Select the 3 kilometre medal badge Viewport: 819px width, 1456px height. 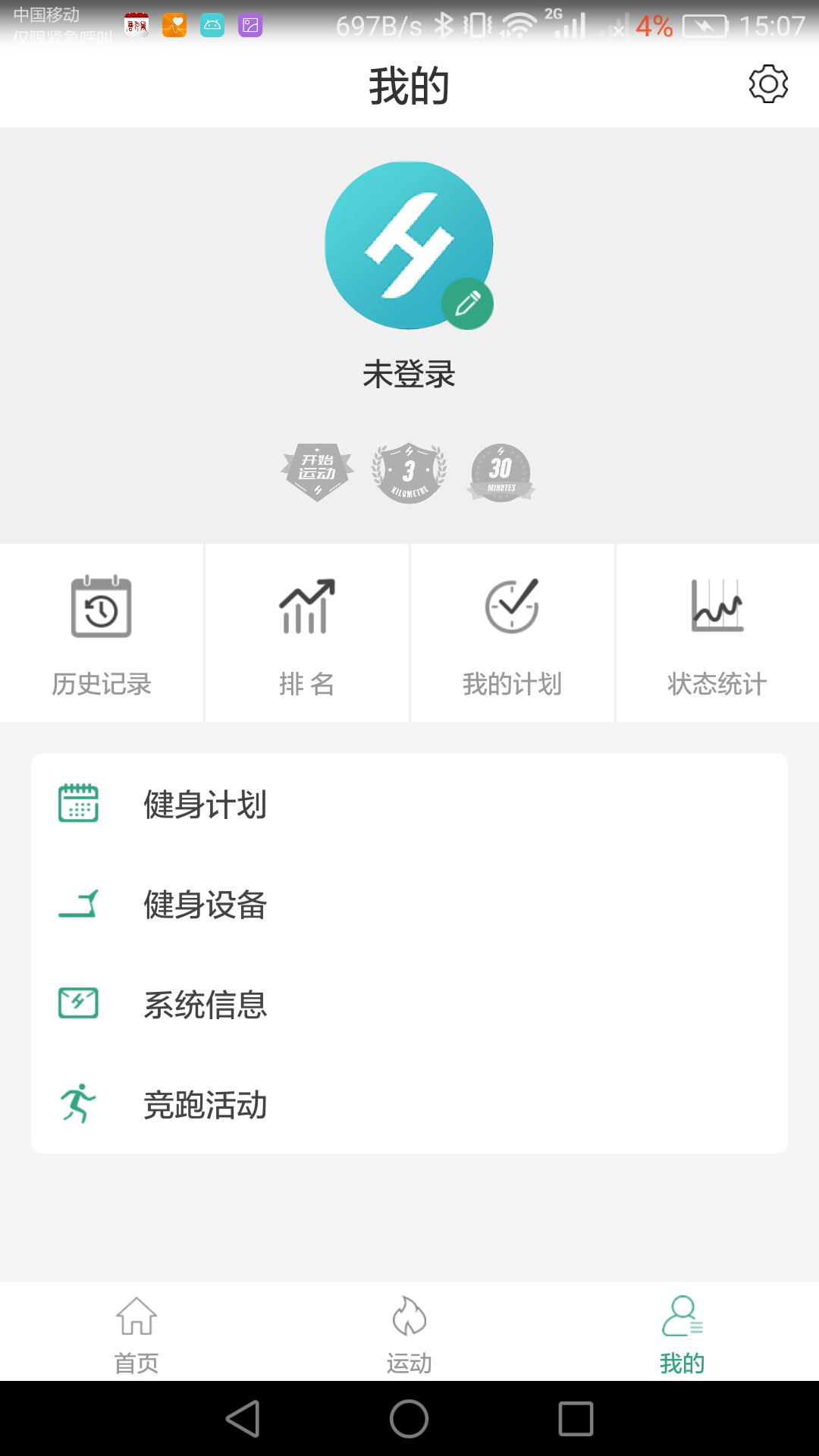click(x=409, y=472)
